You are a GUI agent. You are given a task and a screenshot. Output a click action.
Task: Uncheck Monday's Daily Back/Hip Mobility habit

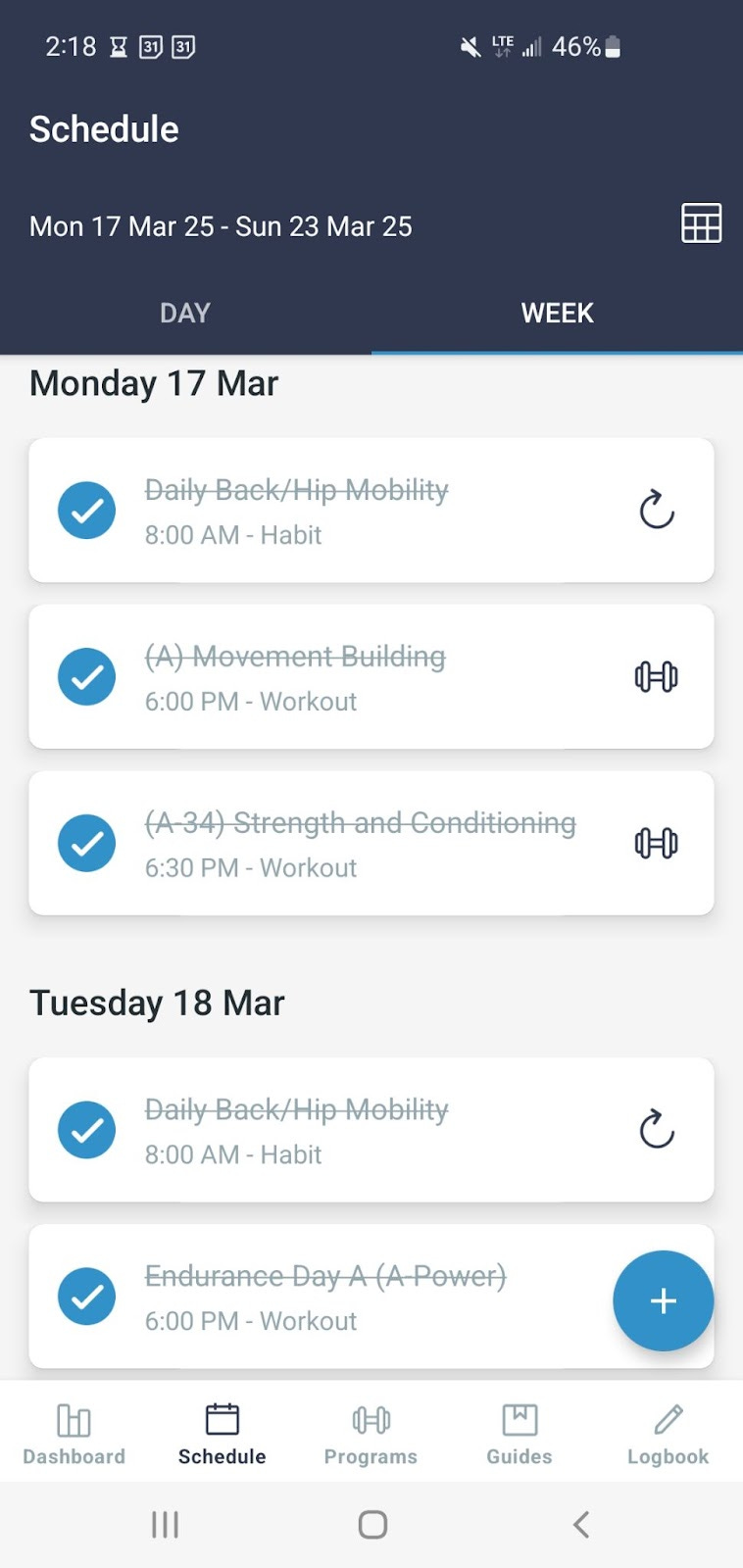pyautogui.click(x=87, y=511)
